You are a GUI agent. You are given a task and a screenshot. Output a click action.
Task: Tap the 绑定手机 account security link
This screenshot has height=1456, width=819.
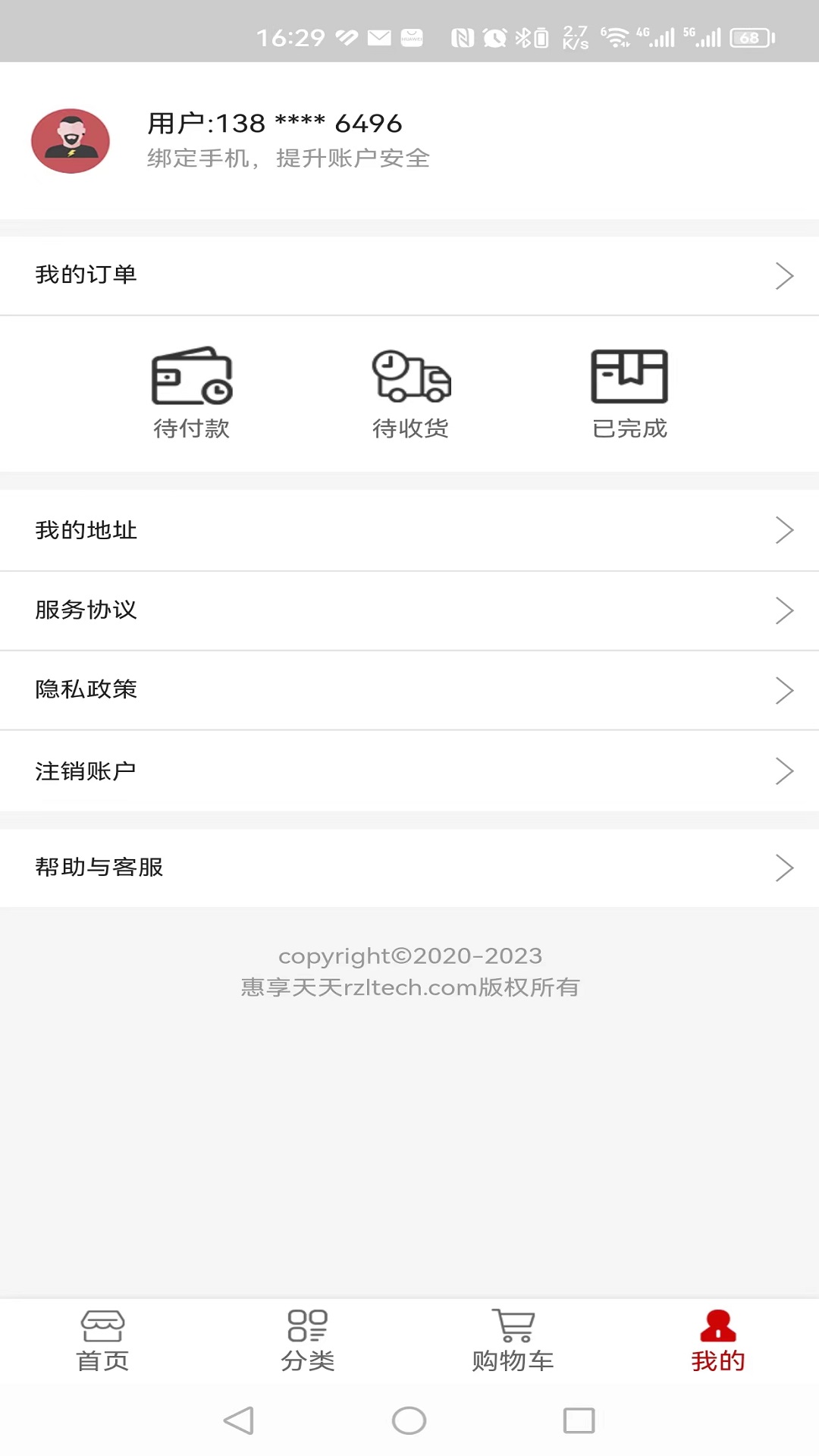point(288,158)
